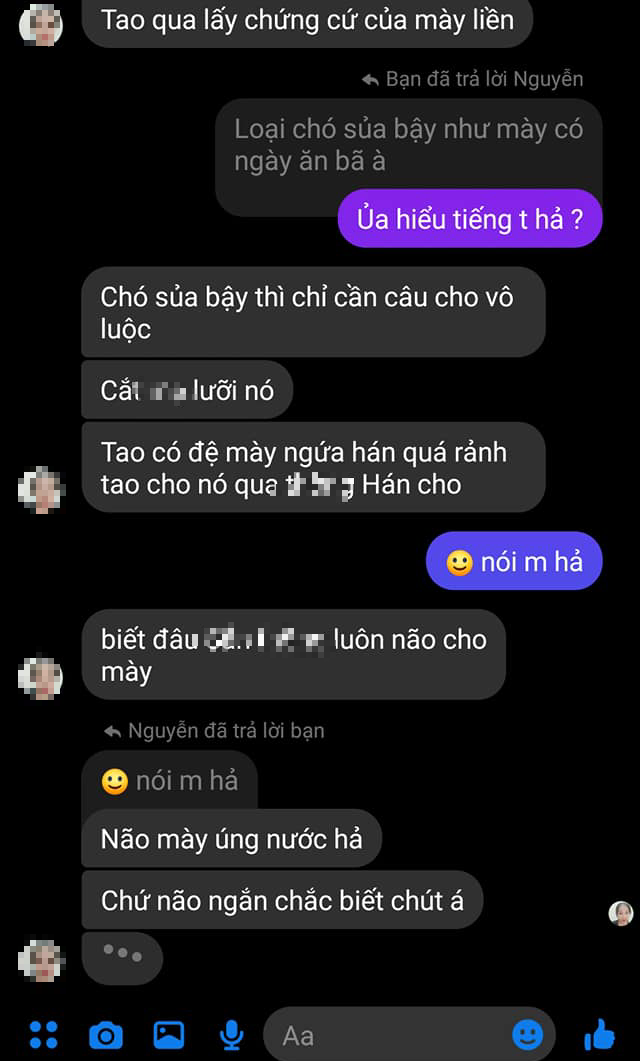Record a voice message with the microphone

click(x=231, y=1034)
